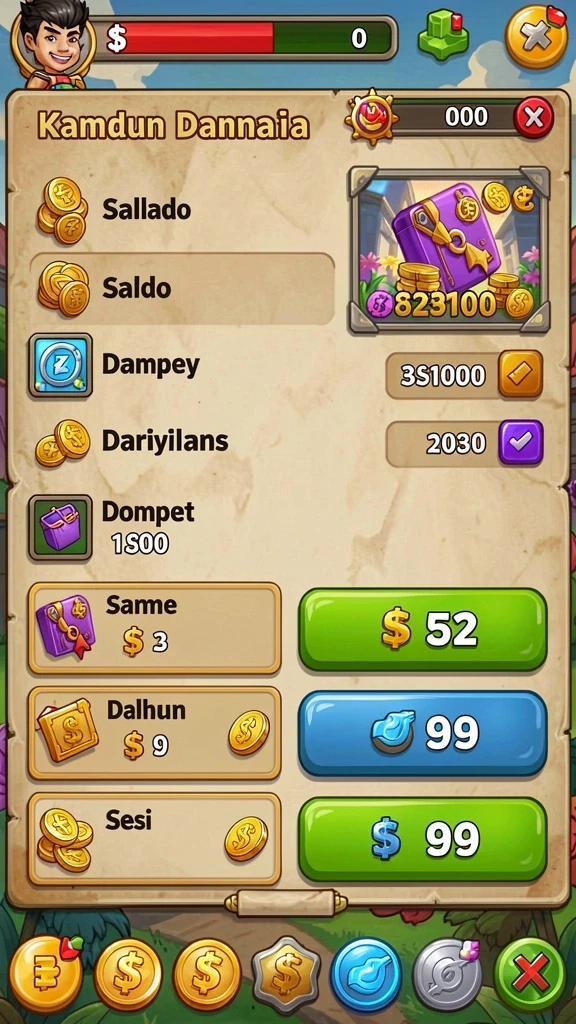
Task: Tap the orange ticket button beside 3S1000
Action: (520, 374)
